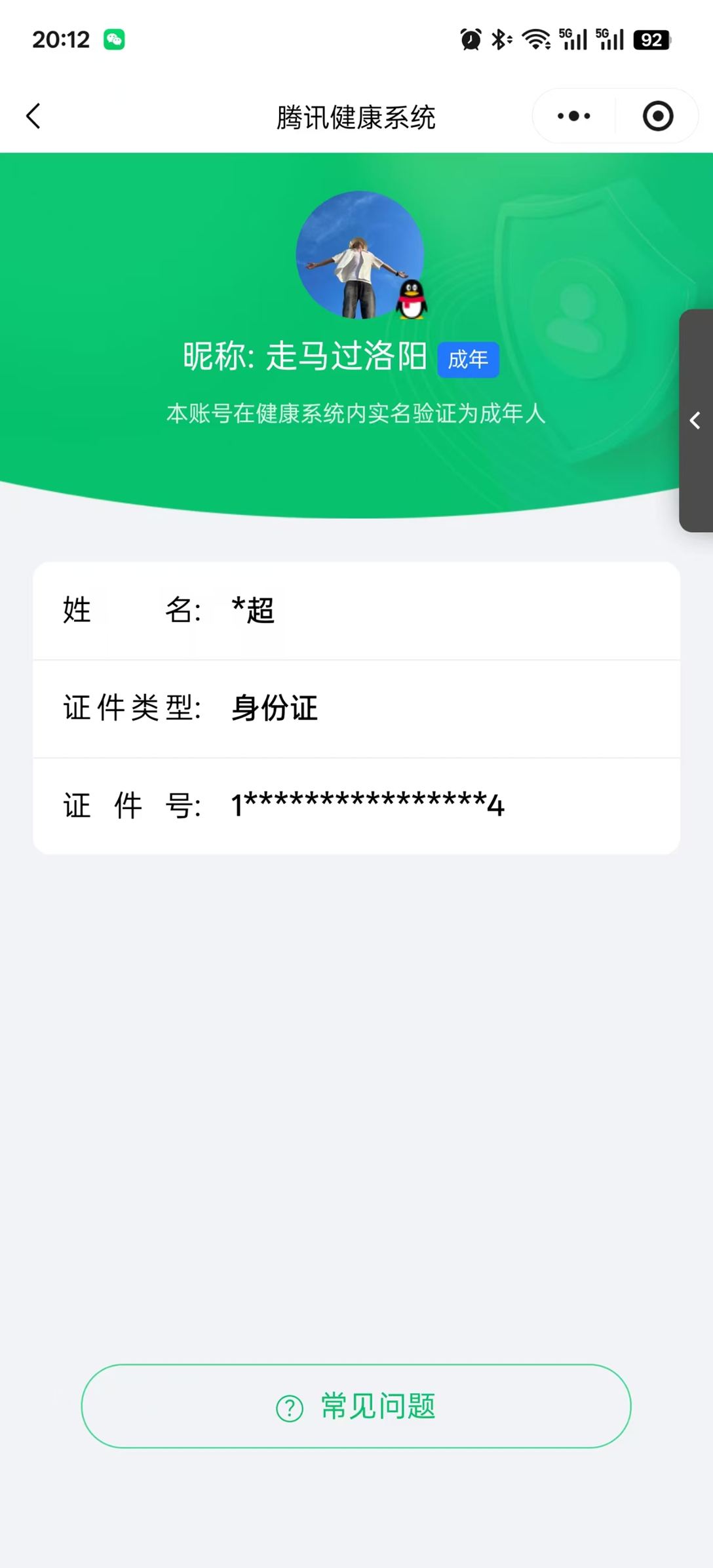Tap the Bluetooth icon in status bar
The image size is (713, 1568).
point(499,39)
